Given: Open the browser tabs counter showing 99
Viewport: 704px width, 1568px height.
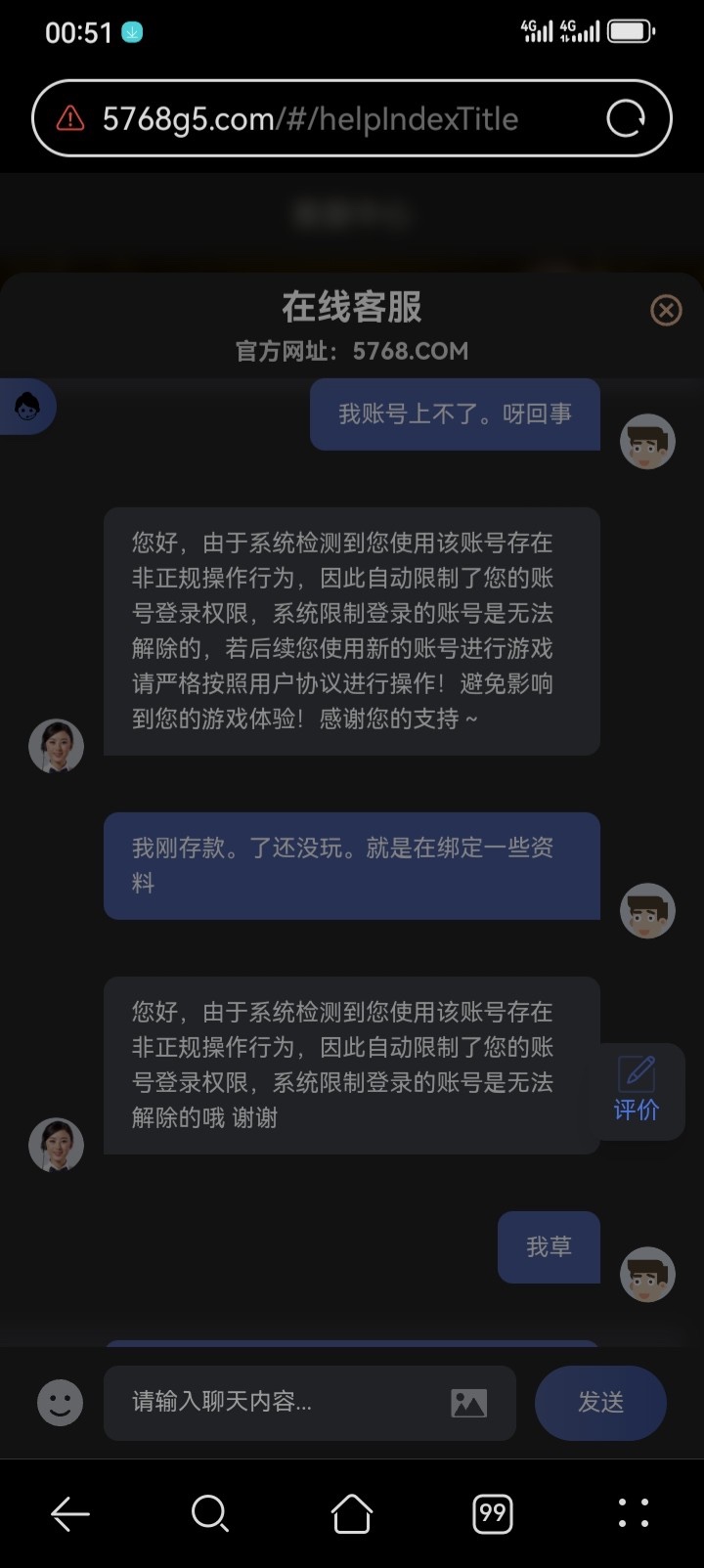Looking at the screenshot, I should pyautogui.click(x=492, y=1514).
